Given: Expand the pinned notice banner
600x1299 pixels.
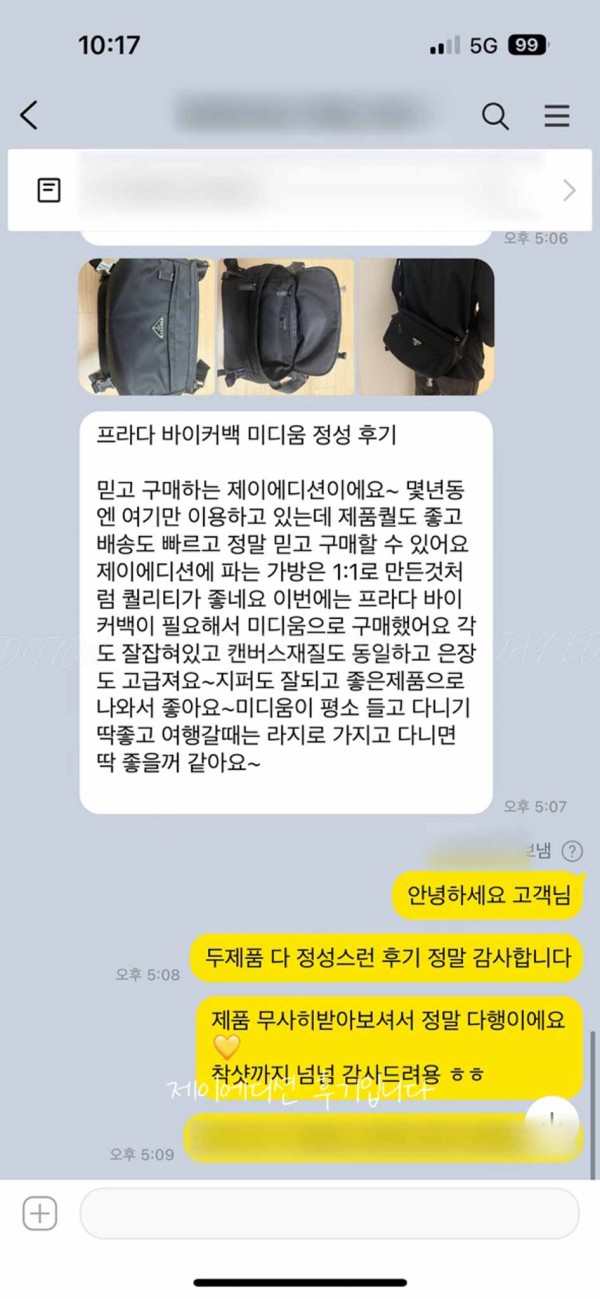Looking at the screenshot, I should coord(569,190).
